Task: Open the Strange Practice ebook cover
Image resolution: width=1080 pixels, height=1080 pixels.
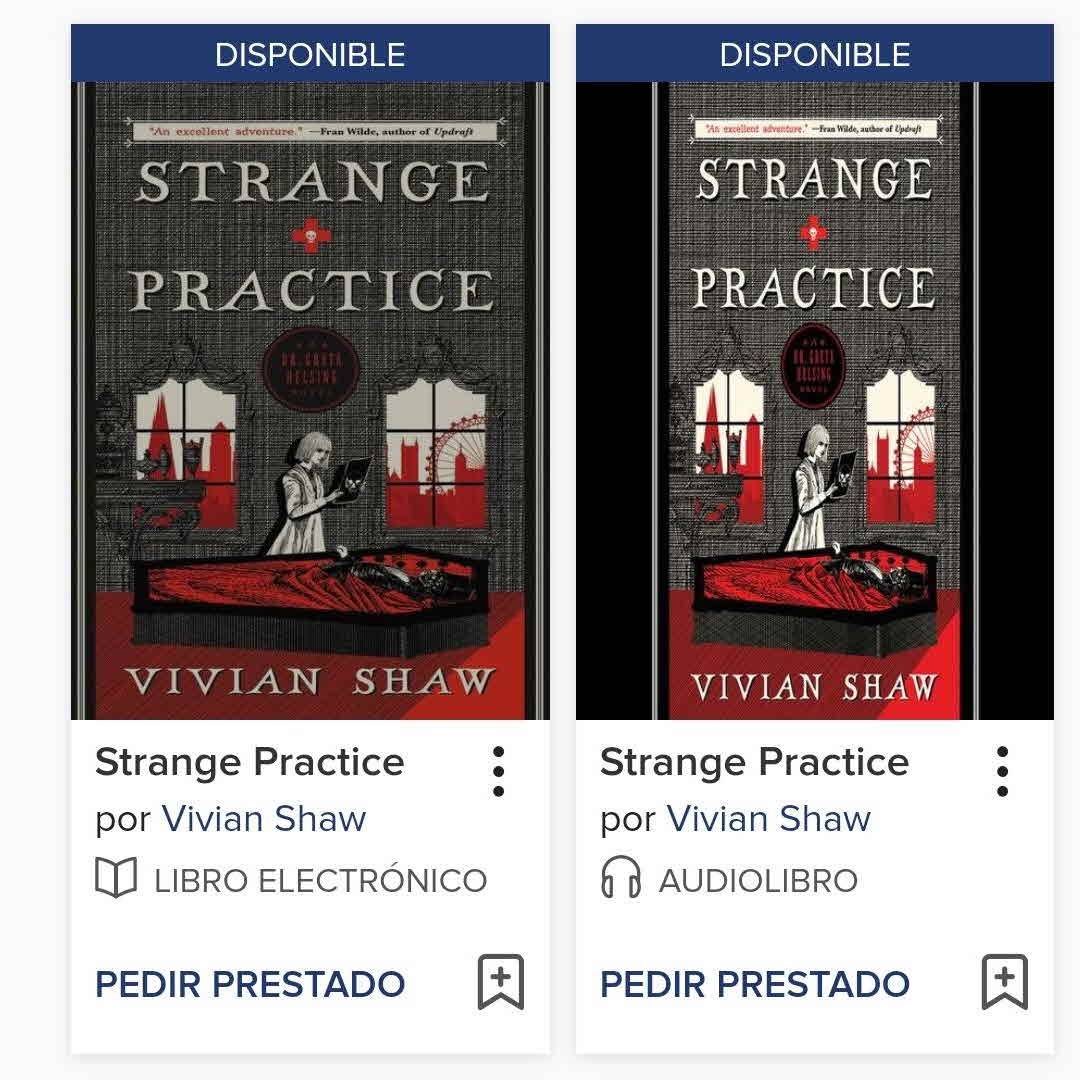Action: (310, 400)
